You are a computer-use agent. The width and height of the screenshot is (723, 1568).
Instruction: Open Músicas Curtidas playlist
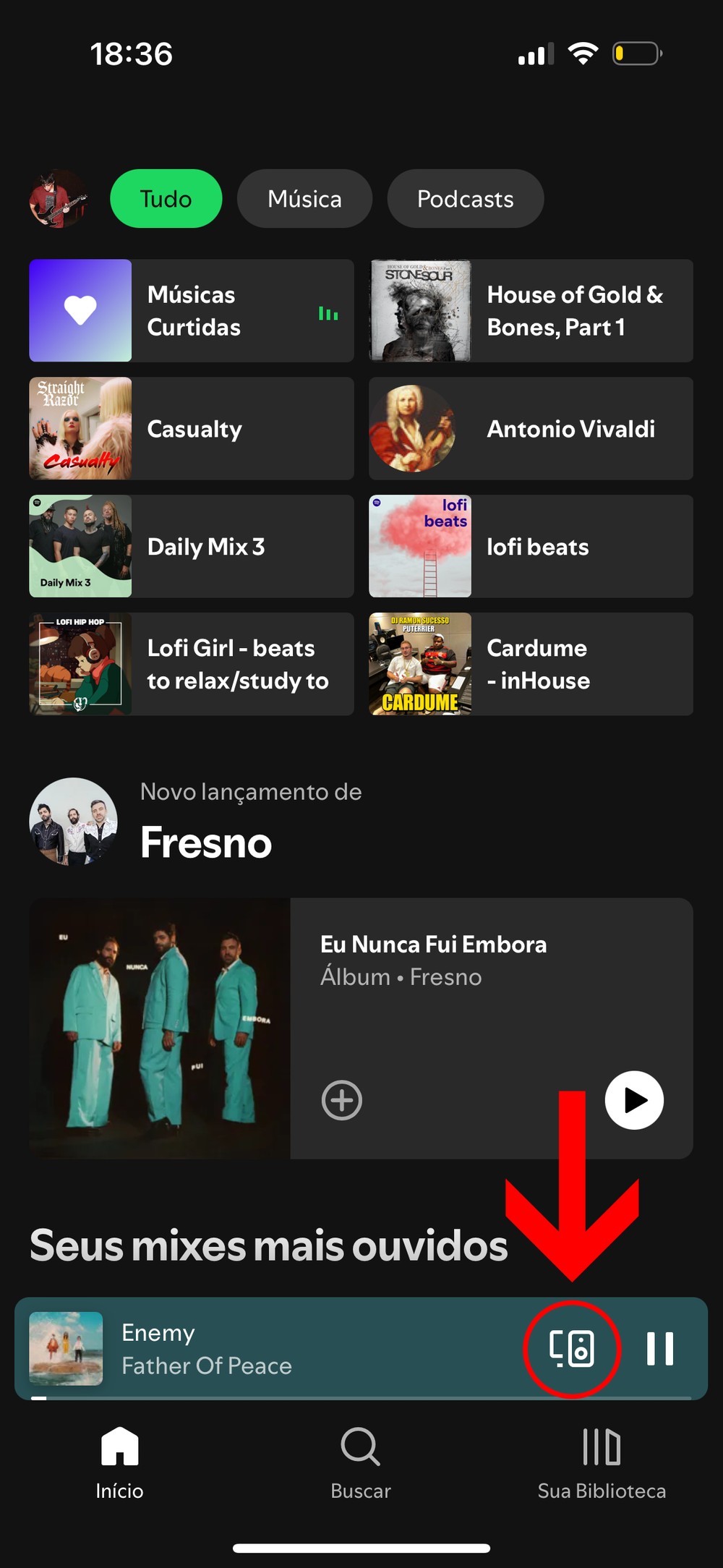click(192, 311)
